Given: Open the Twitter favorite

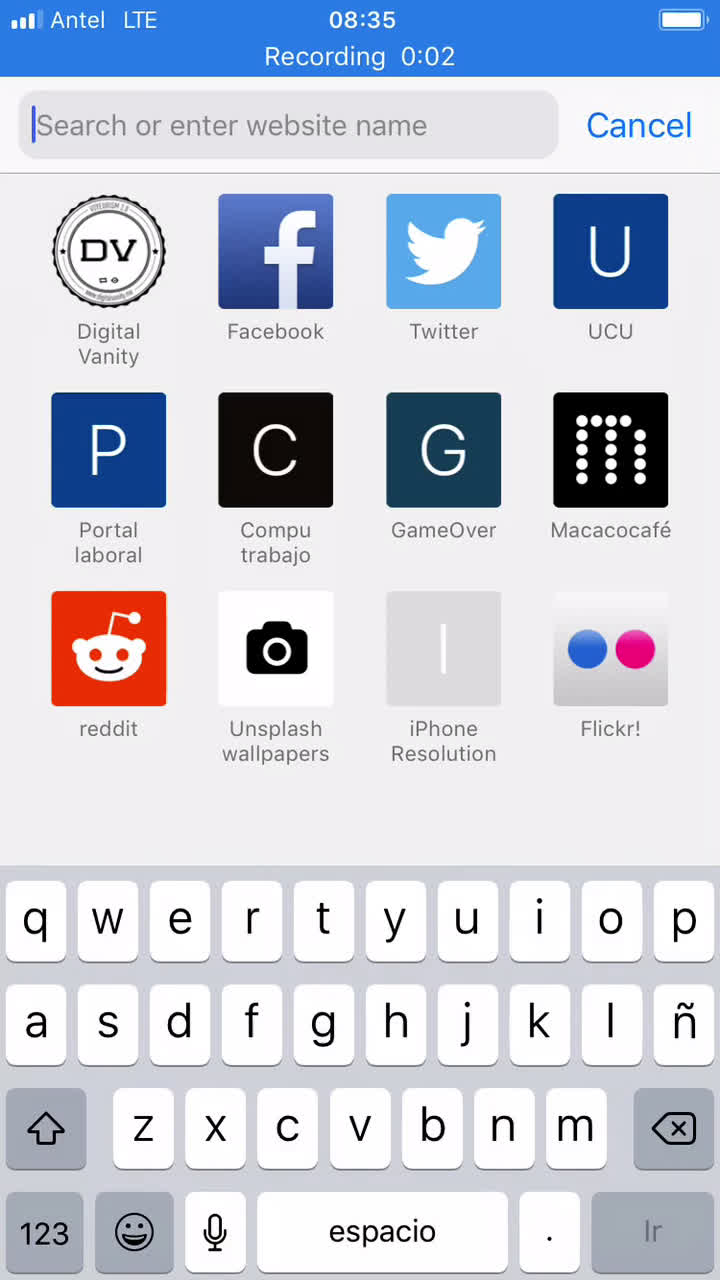Looking at the screenshot, I should point(443,251).
